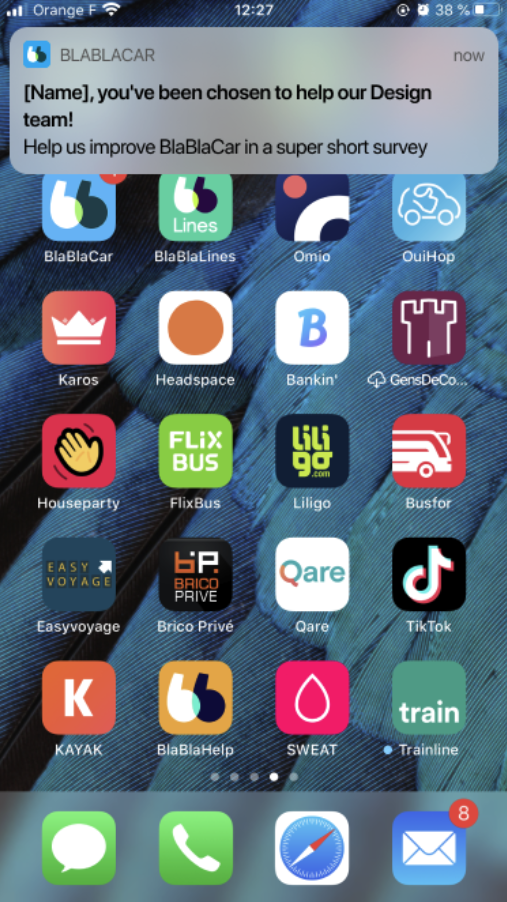Open TikTok
This screenshot has width=507, height=902.
(429, 574)
